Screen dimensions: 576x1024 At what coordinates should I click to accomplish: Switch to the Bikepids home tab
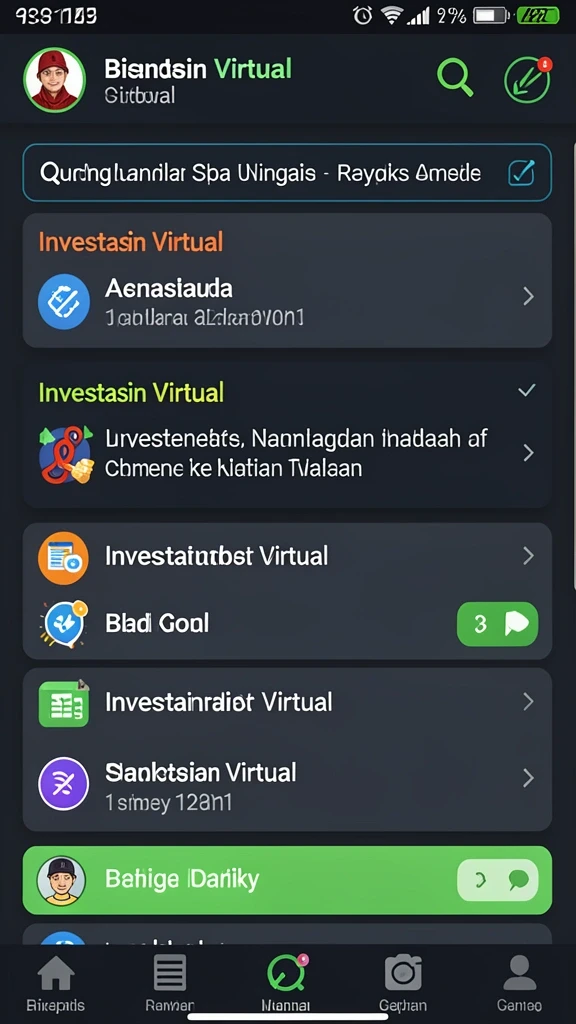56,982
